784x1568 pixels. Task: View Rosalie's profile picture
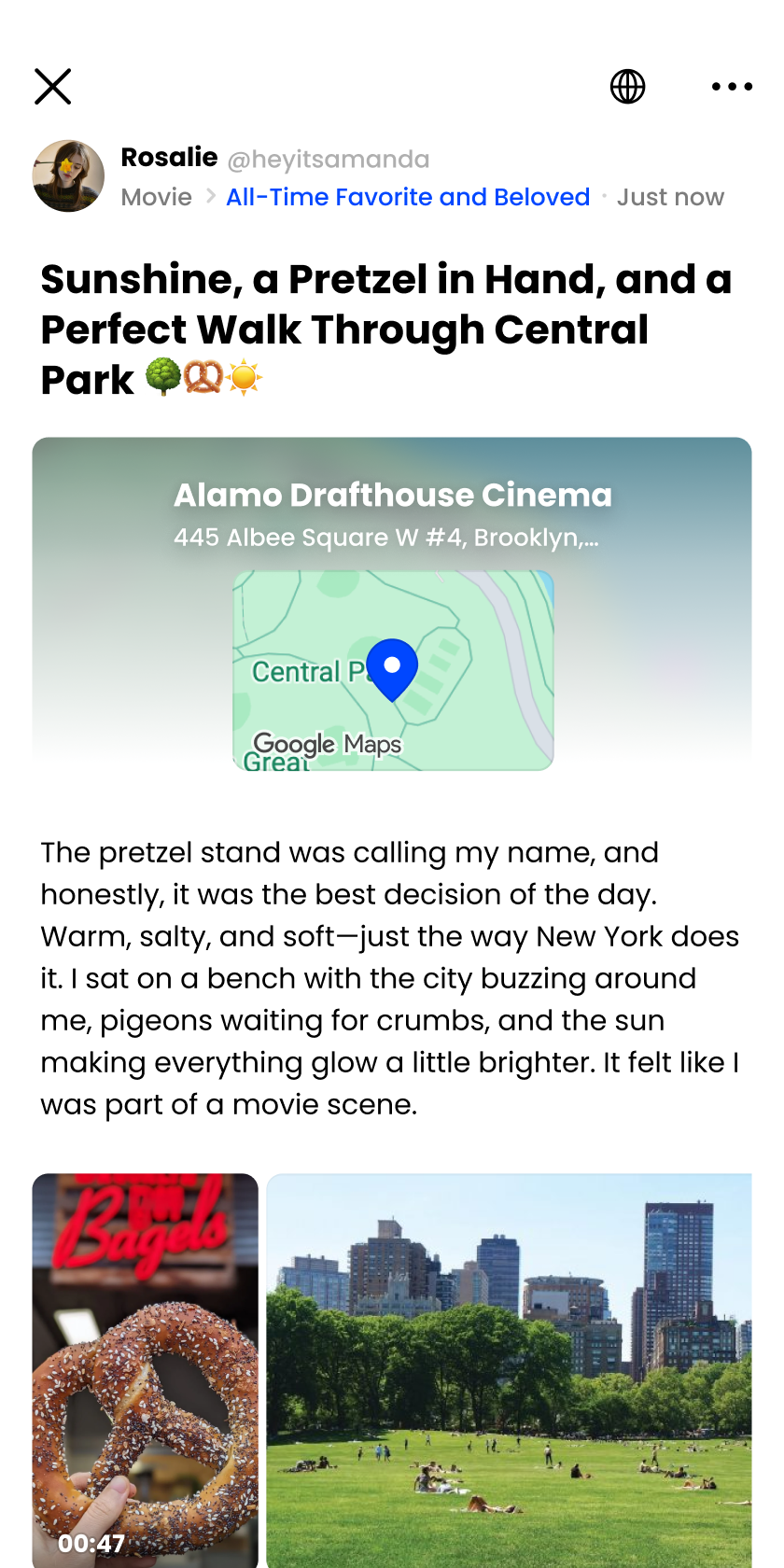(x=68, y=176)
